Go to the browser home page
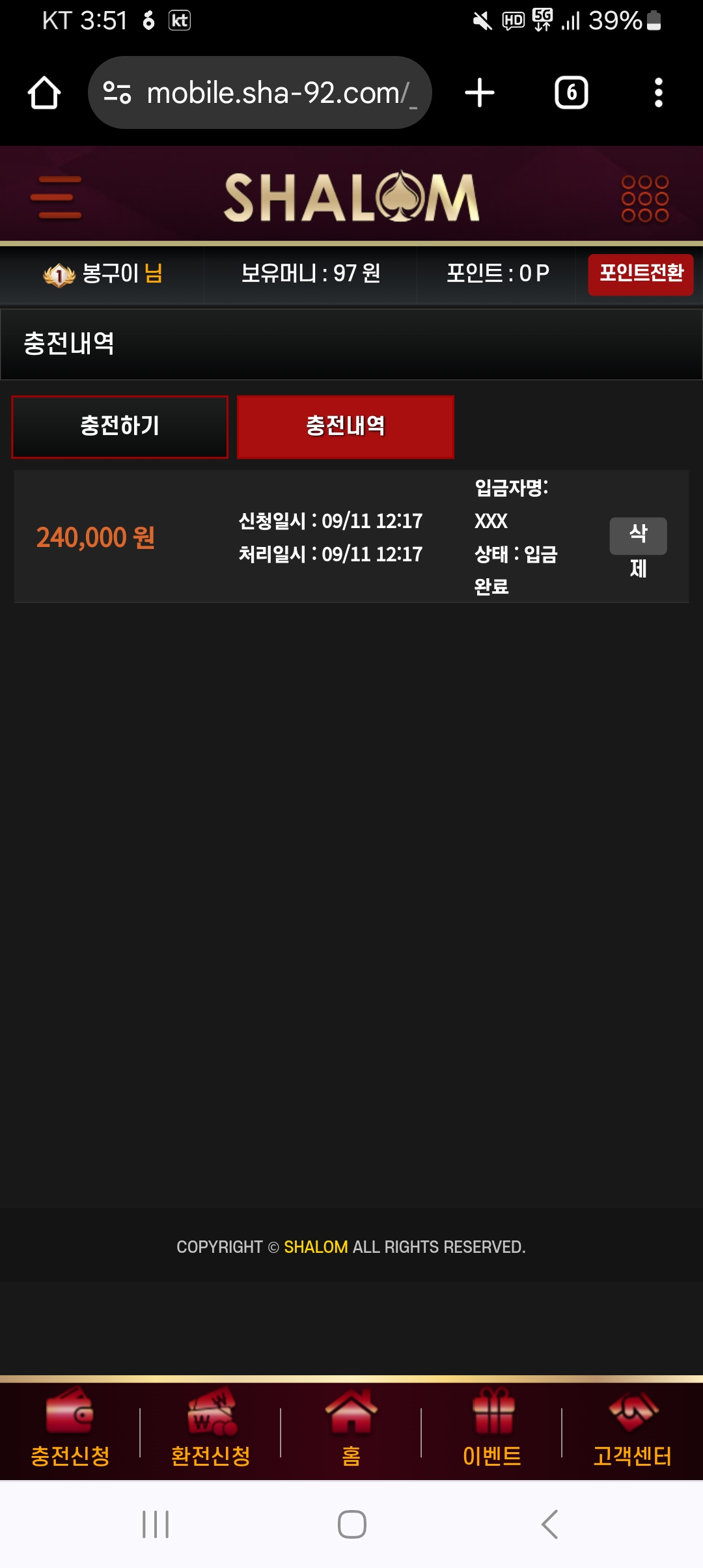Viewport: 703px width, 1568px height. coord(44,92)
